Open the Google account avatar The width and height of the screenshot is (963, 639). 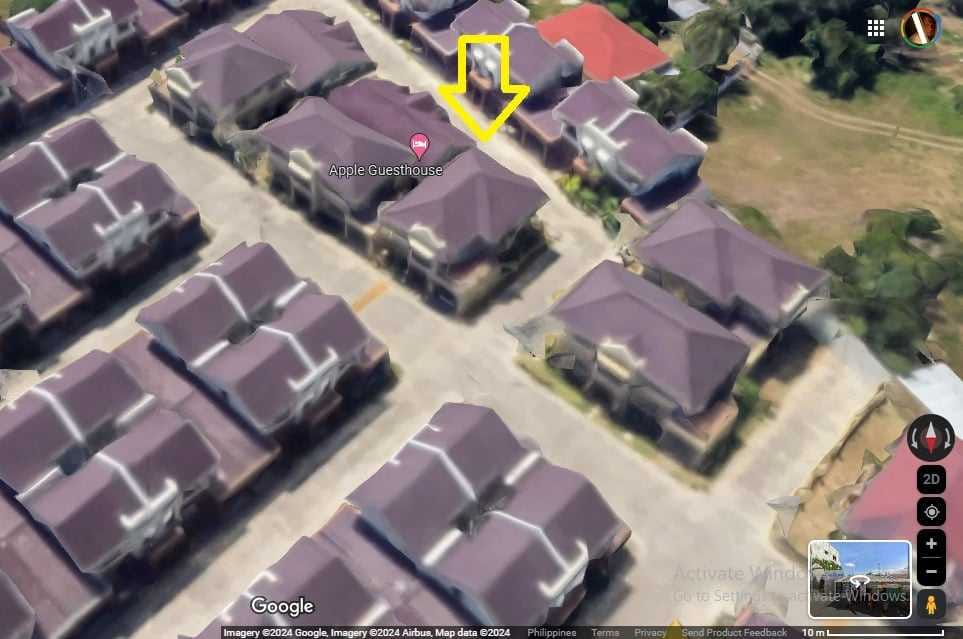click(x=920, y=28)
